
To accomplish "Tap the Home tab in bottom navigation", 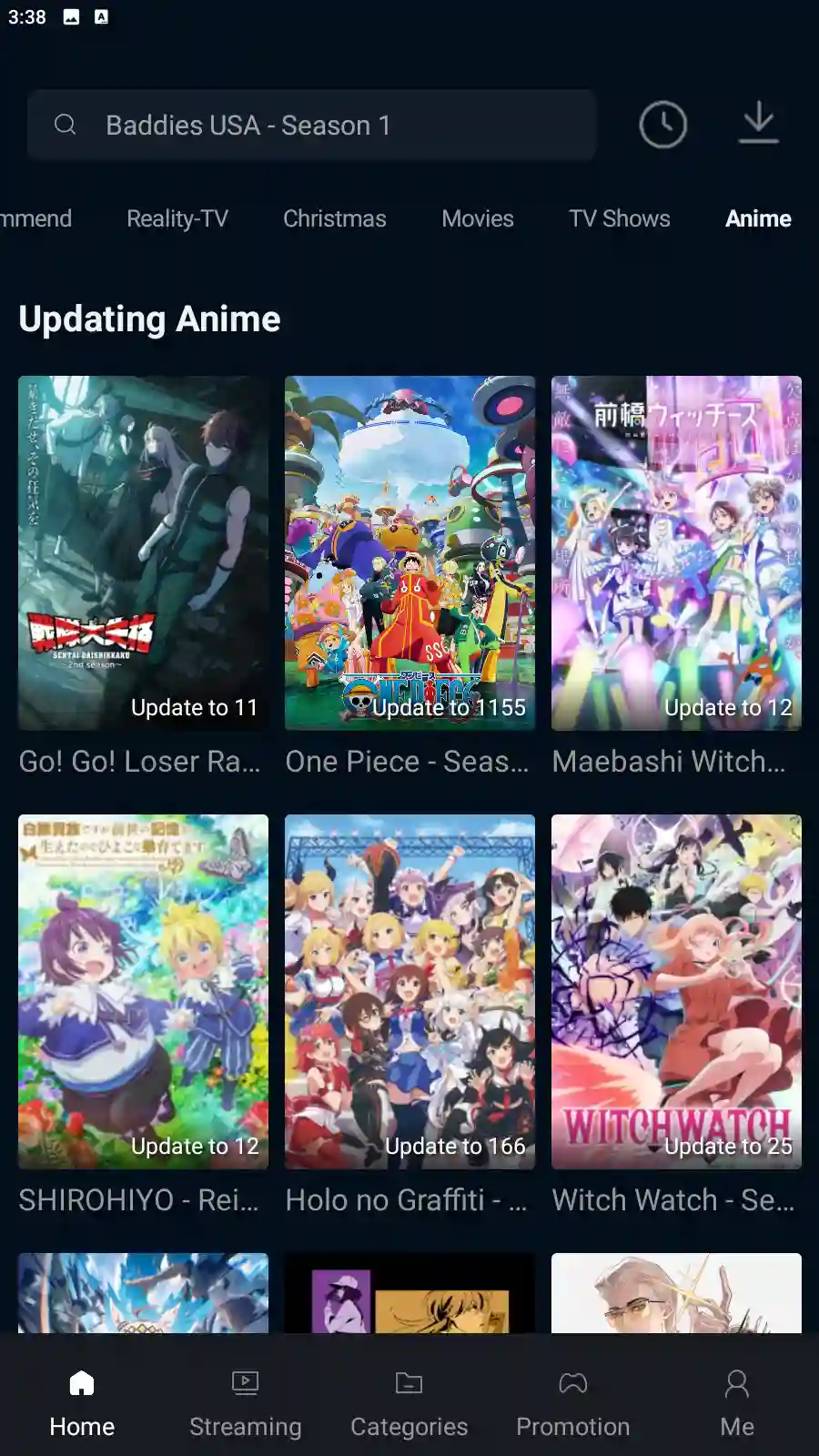I will (x=82, y=1403).
